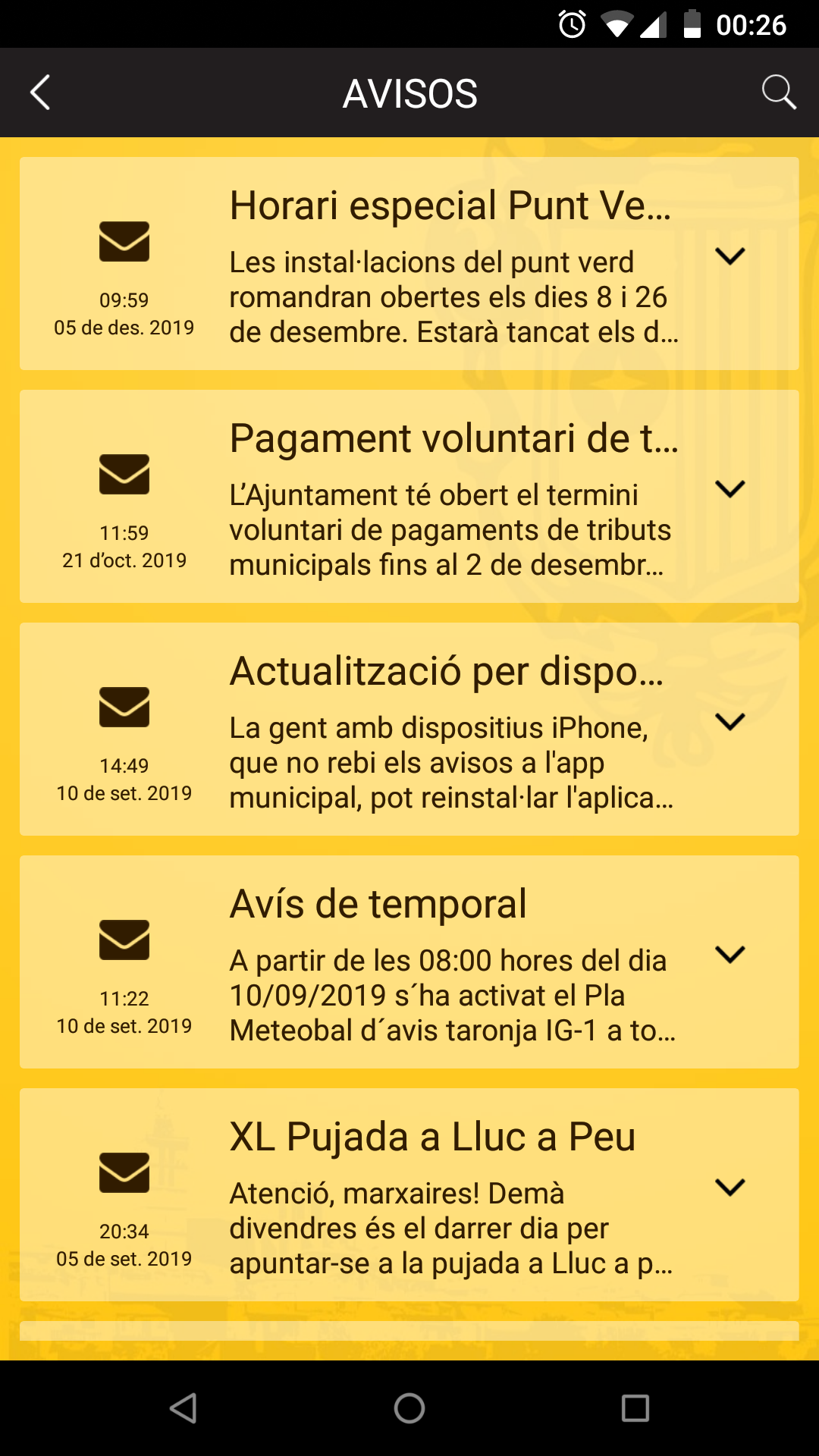Expand the Avís de temporal chevron

tap(730, 955)
